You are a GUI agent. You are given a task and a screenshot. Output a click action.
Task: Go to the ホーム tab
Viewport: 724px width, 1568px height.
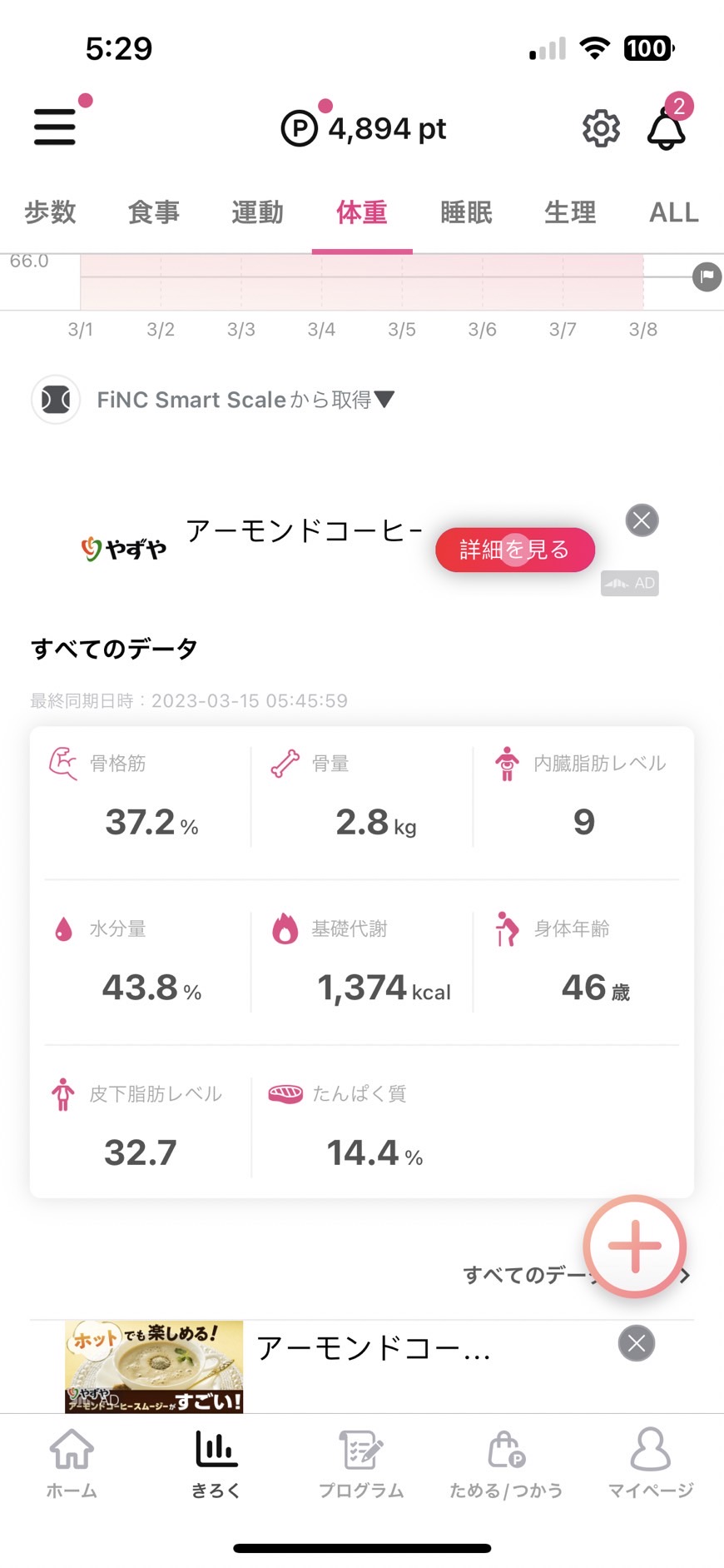[x=72, y=1464]
